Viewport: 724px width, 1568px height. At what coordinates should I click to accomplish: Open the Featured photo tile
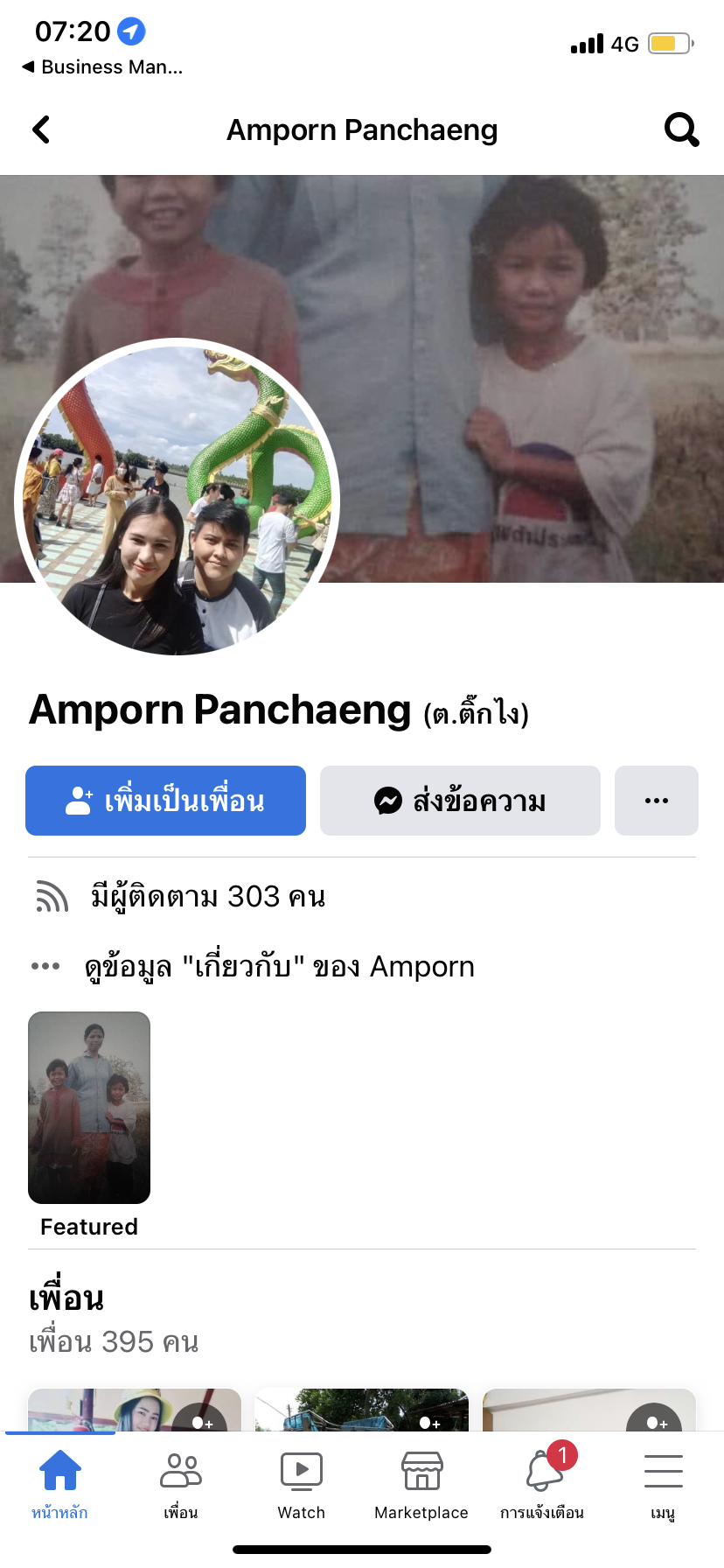pyautogui.click(x=89, y=1108)
